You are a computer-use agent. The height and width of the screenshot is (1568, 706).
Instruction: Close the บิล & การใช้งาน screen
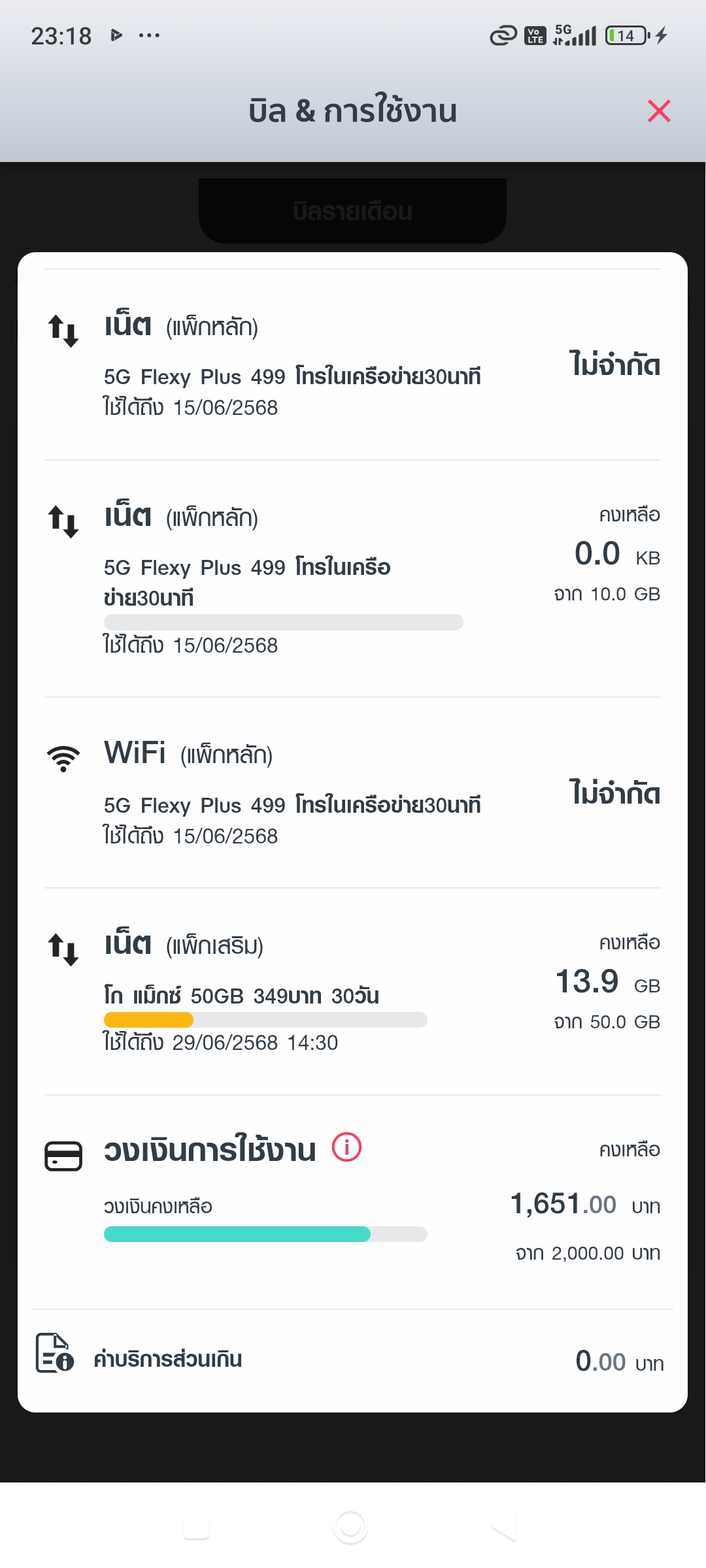pos(659,111)
